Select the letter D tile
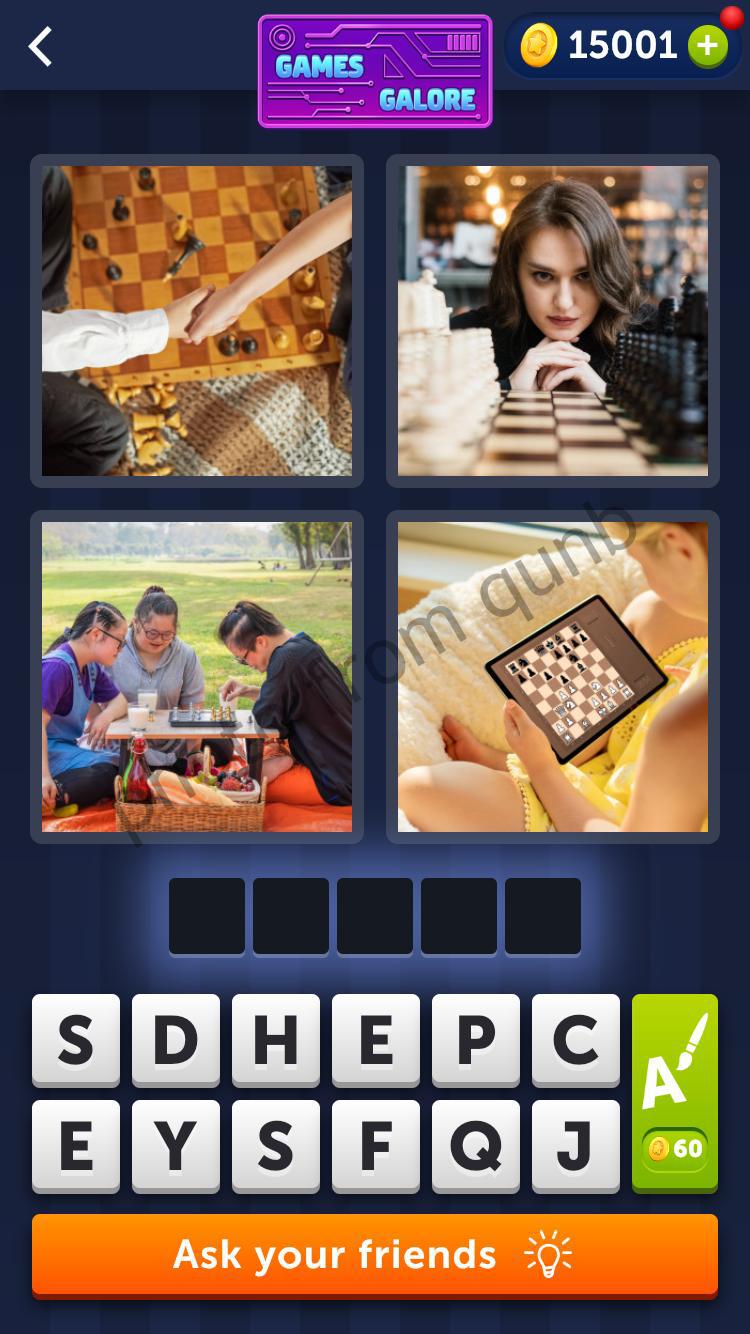 click(176, 1040)
